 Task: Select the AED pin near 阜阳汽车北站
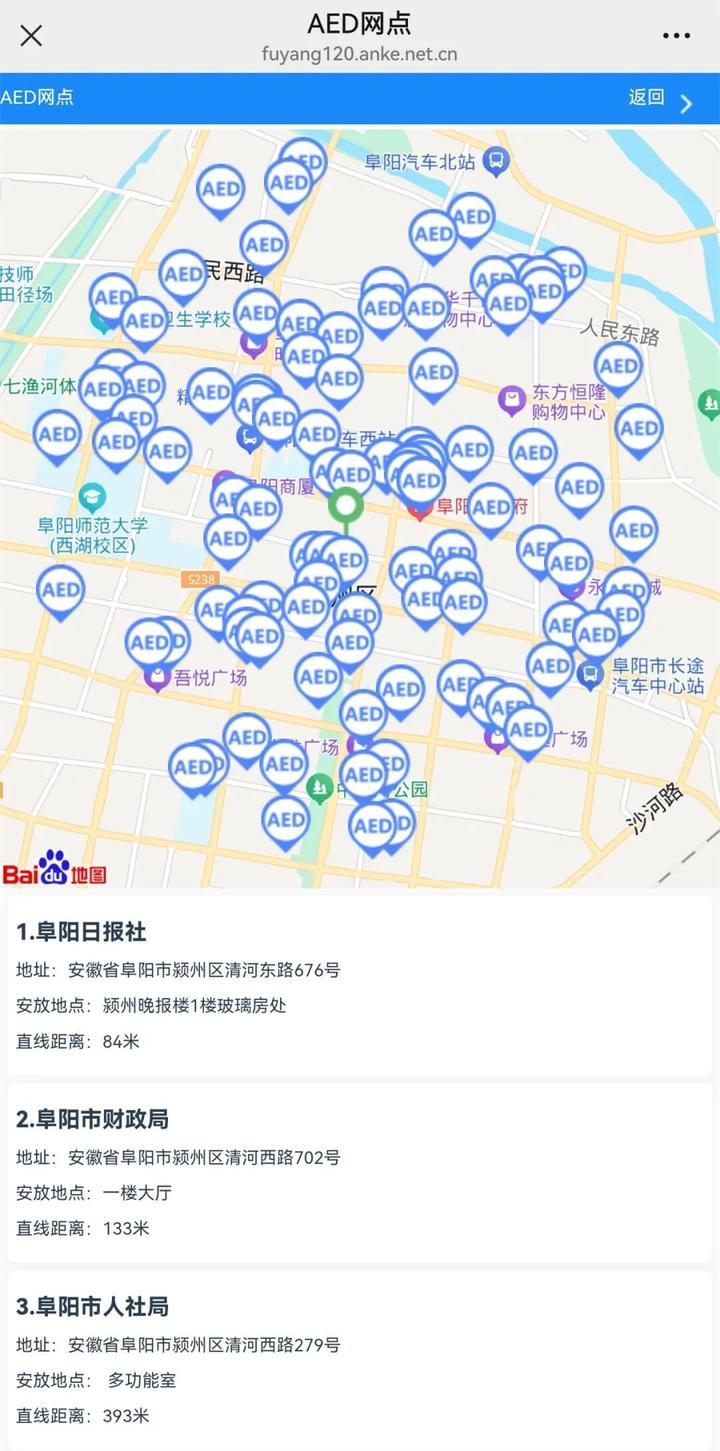click(470, 215)
